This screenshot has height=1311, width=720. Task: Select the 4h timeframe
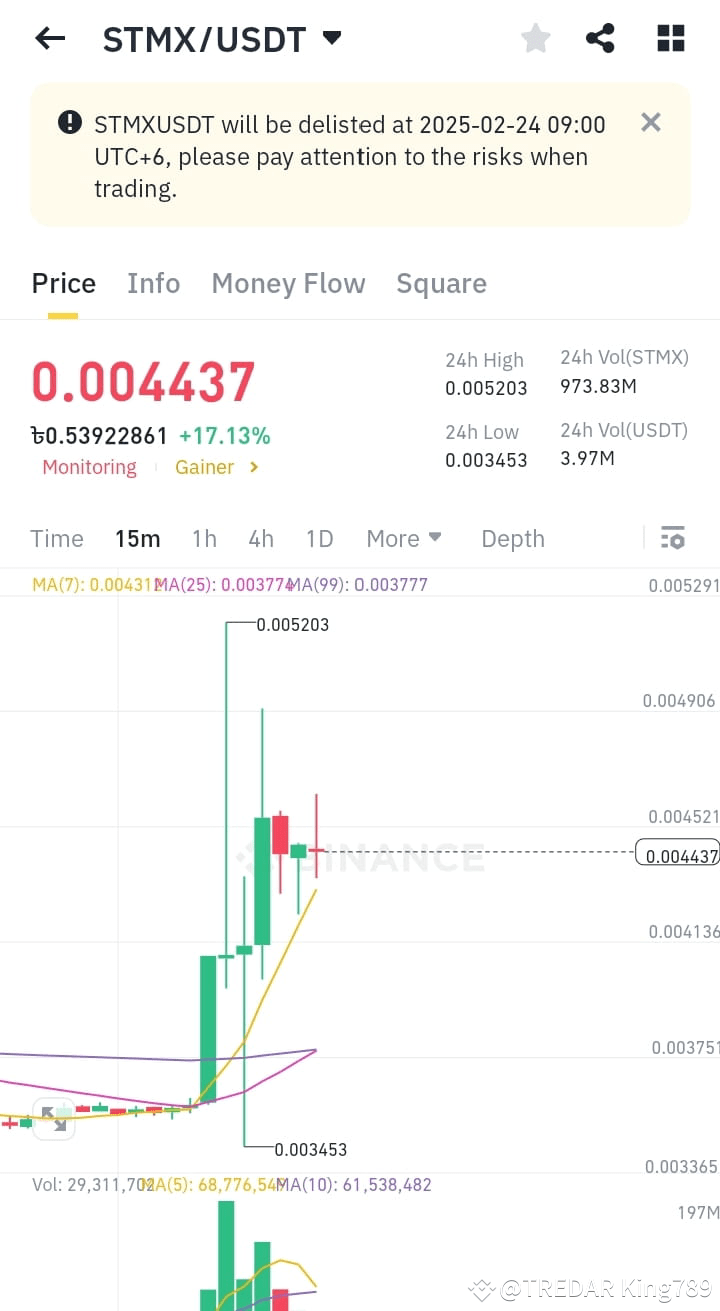coord(260,538)
